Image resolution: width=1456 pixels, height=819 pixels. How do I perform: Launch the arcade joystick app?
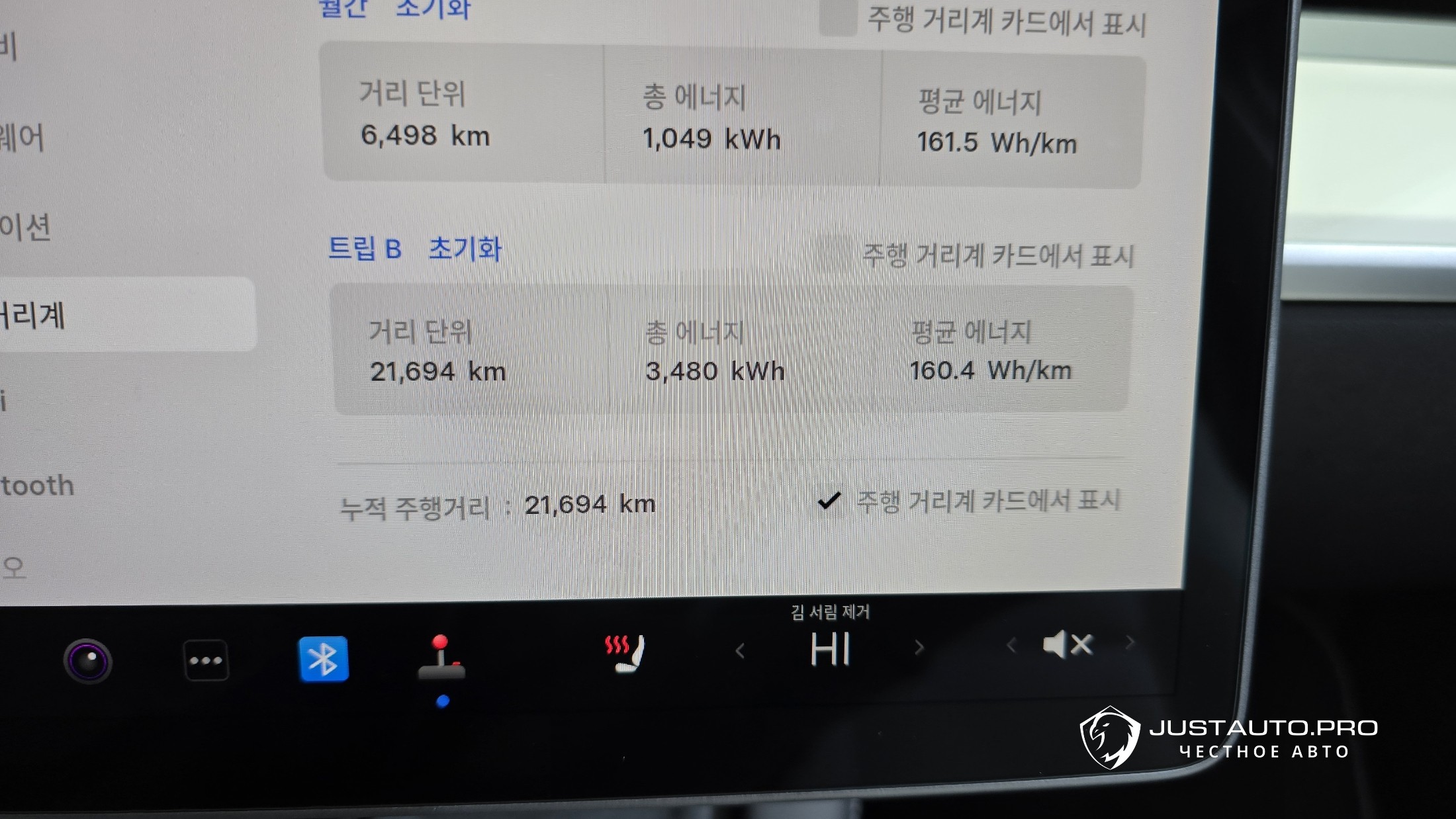[x=441, y=659]
